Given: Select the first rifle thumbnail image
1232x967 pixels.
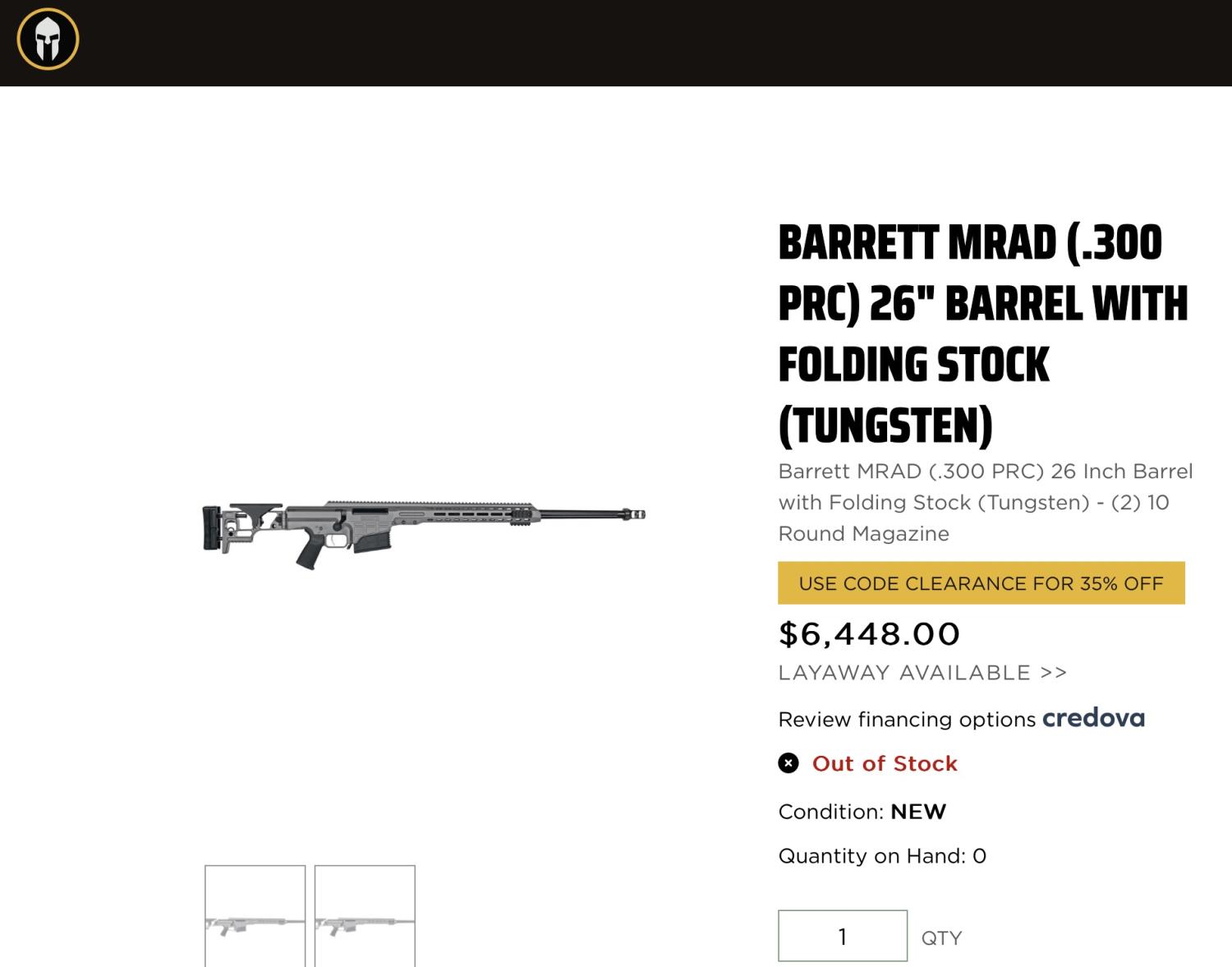Looking at the screenshot, I should tap(255, 916).
